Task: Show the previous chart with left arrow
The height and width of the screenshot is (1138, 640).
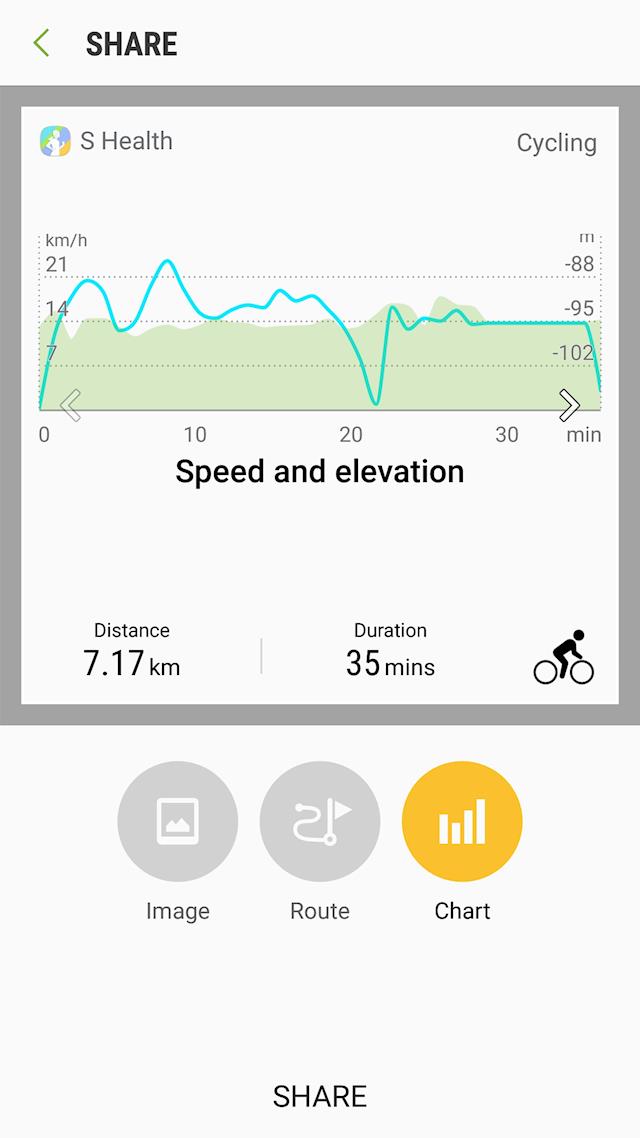Action: point(70,405)
